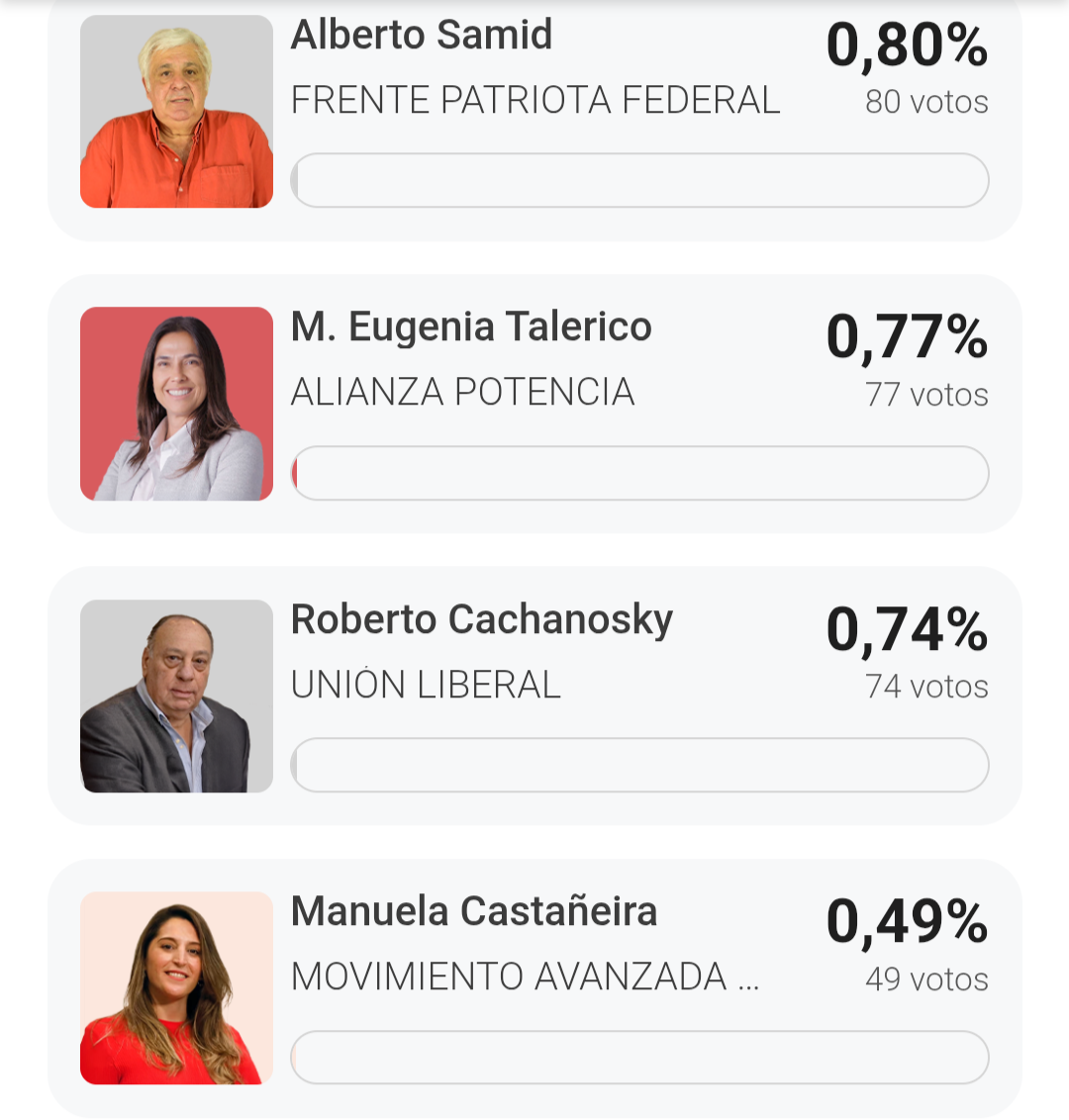View Roberto Cachanosky's Unión Liberal card
Screen dimensions: 1069x1120
[x=534, y=696]
